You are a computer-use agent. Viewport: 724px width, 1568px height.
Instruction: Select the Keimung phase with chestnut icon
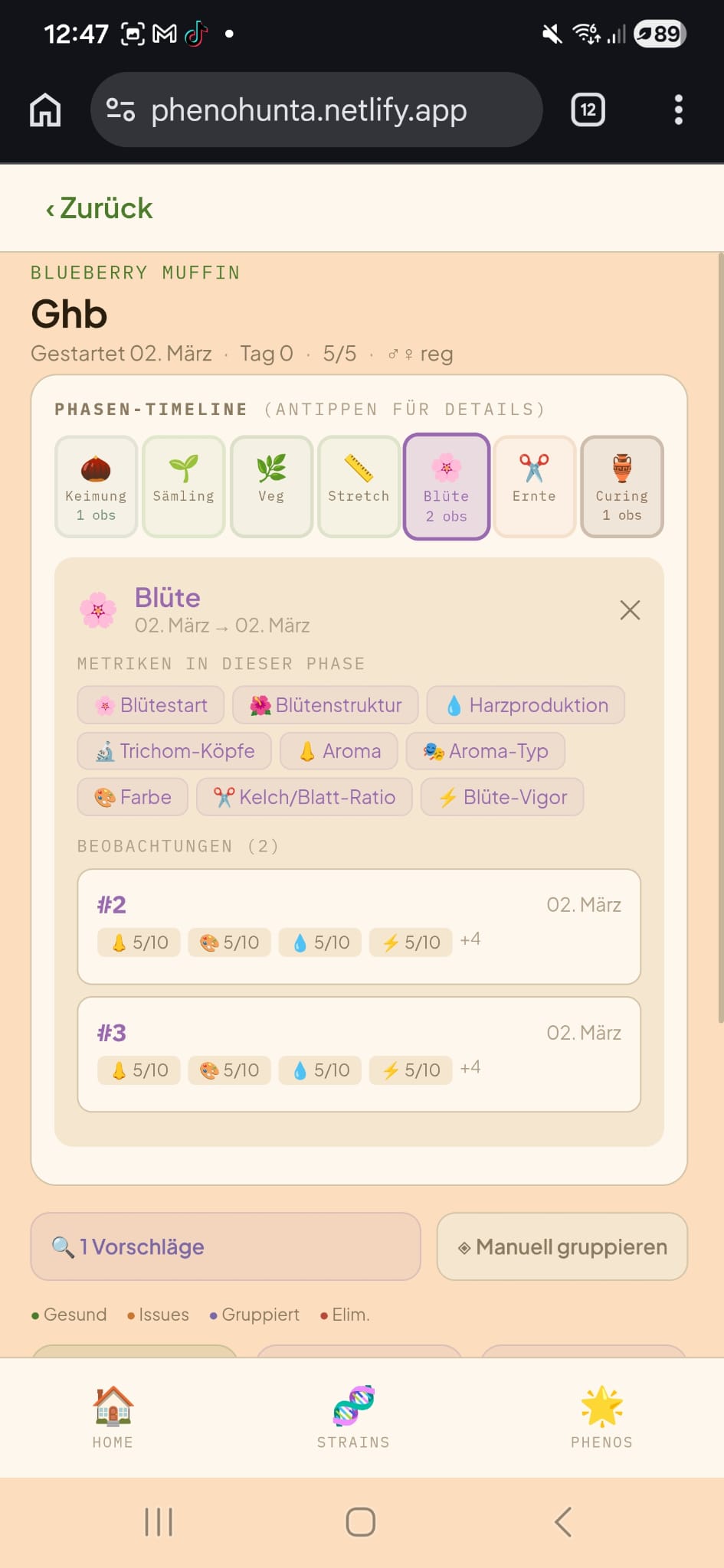pos(95,485)
